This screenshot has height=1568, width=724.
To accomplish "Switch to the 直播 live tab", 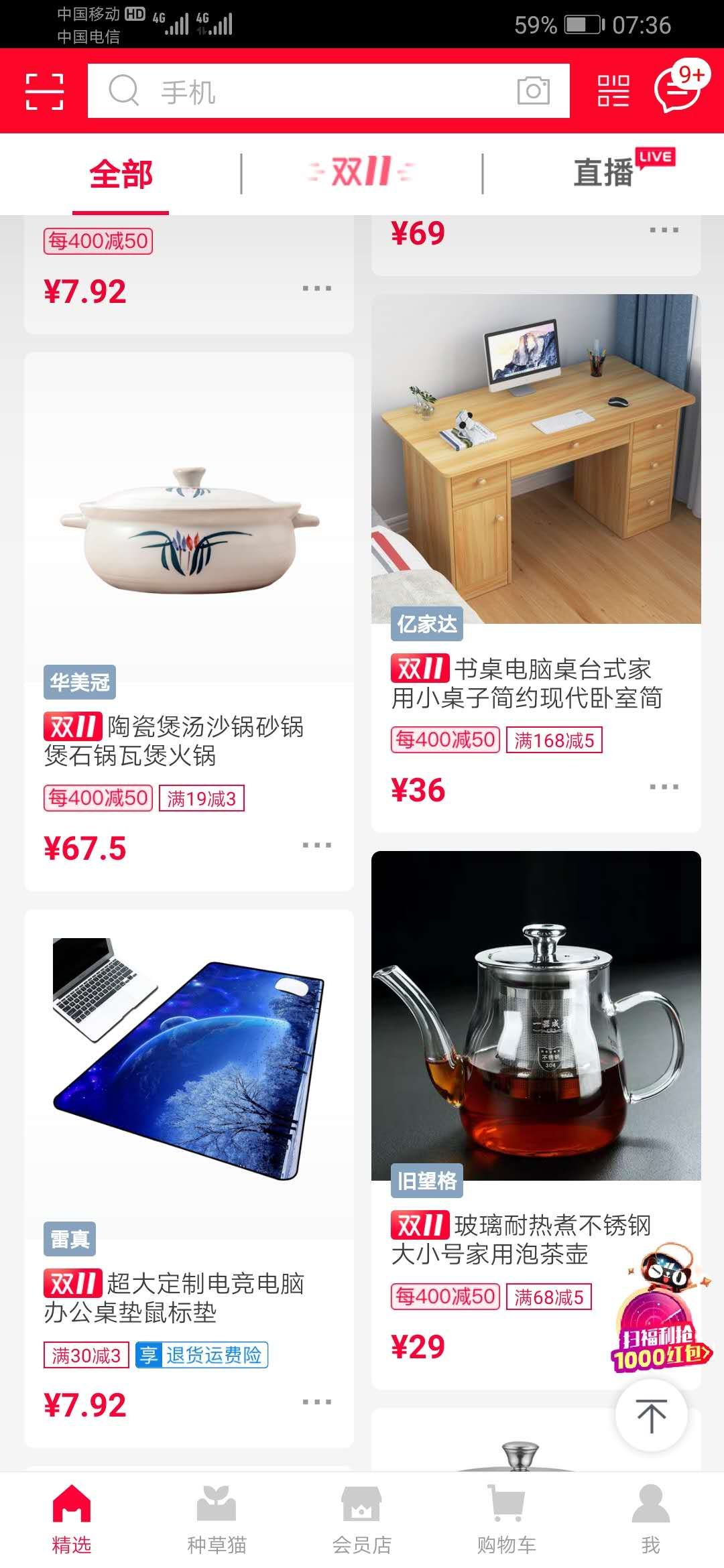I will pos(603,172).
